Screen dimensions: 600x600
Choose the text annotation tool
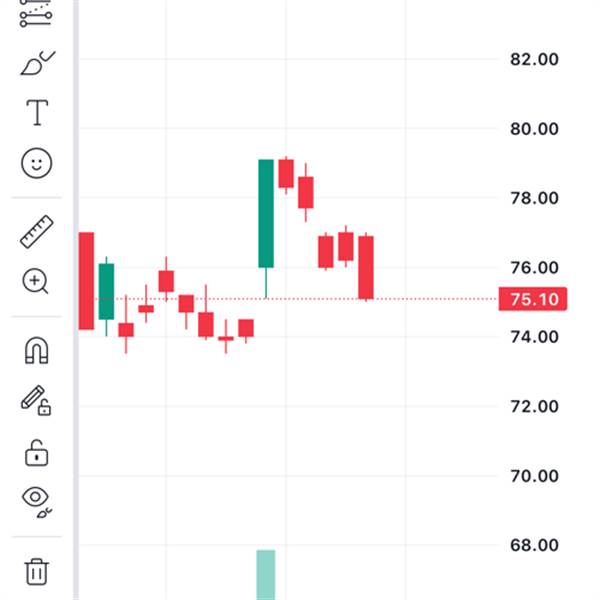coord(37,112)
